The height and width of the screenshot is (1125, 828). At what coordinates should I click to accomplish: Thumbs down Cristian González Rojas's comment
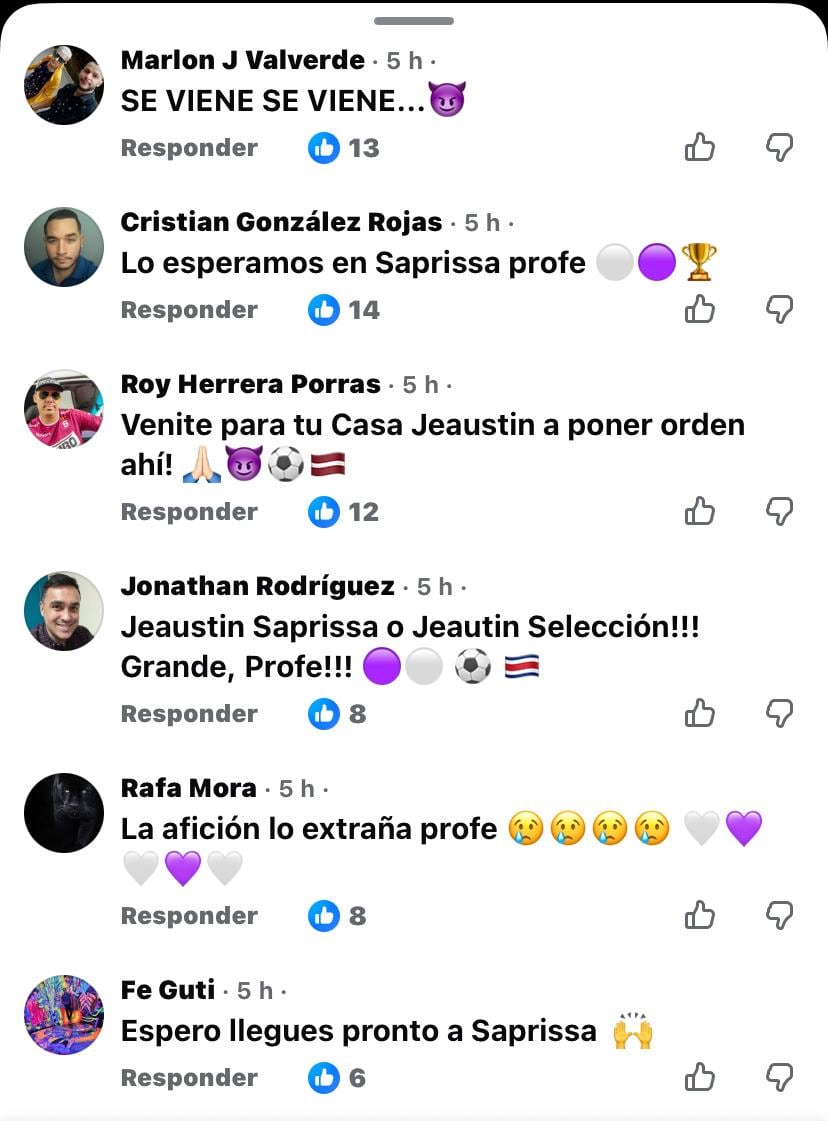click(779, 310)
